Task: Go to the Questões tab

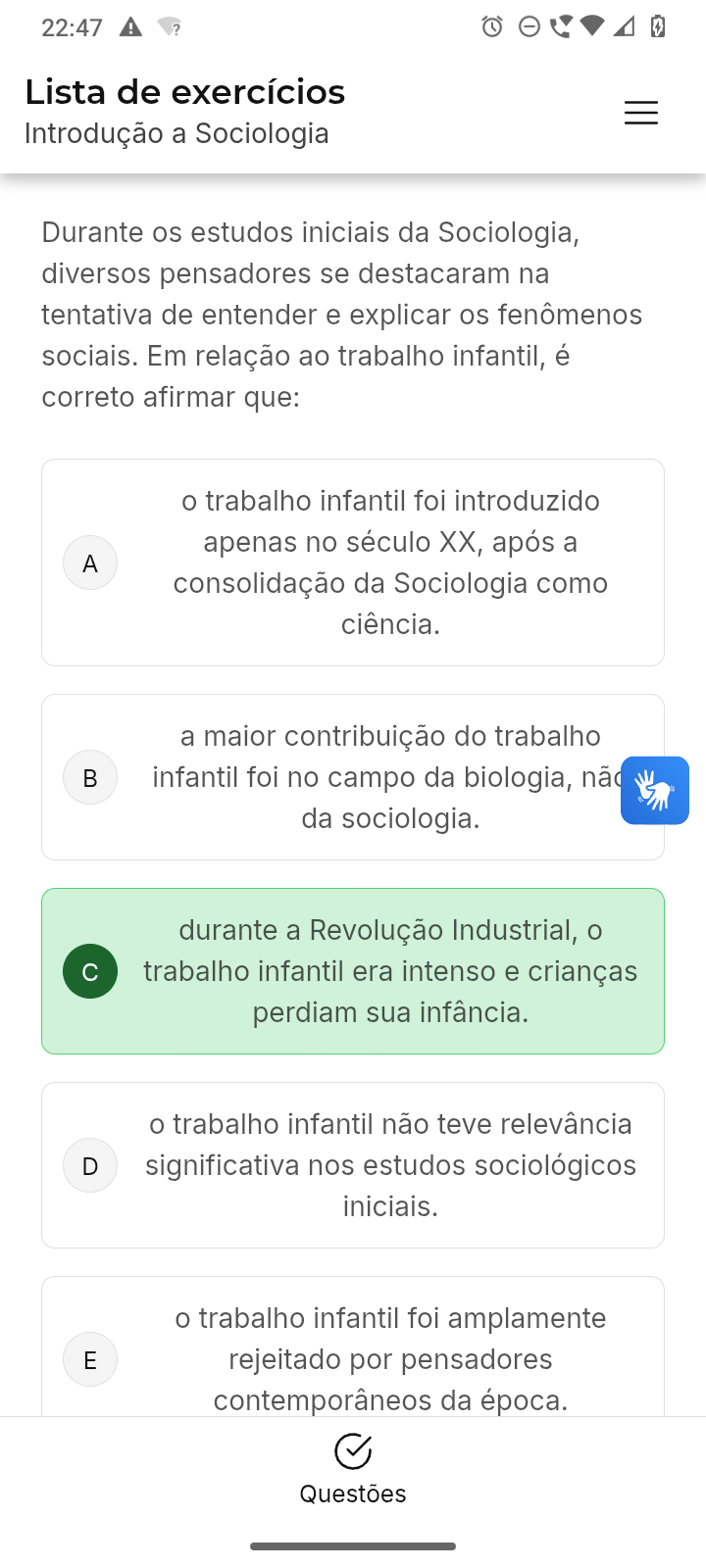Action: click(353, 1468)
